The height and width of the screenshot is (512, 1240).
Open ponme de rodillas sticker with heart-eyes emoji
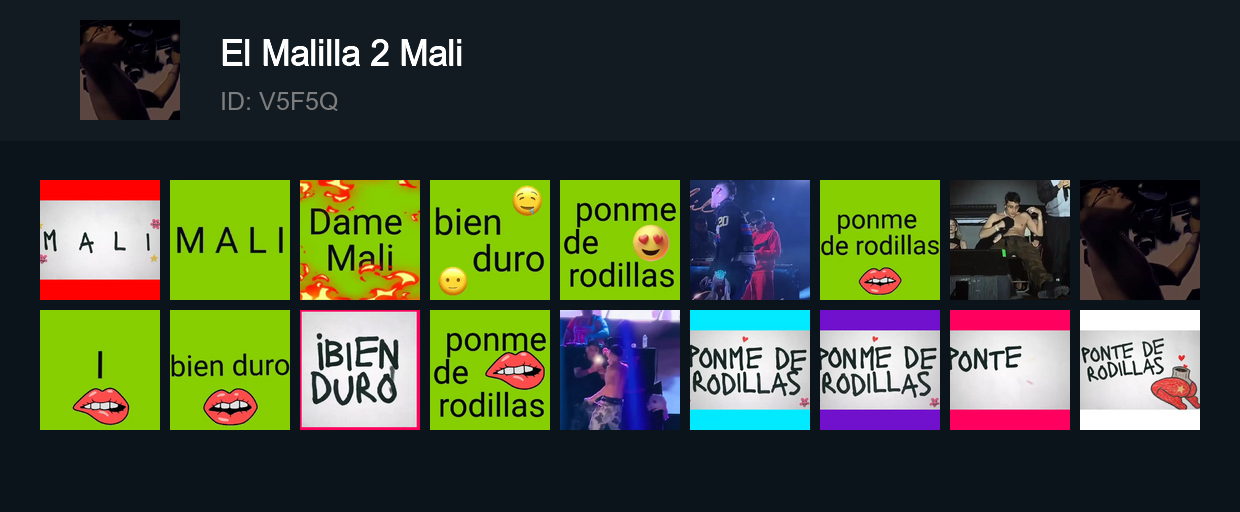[620, 240]
